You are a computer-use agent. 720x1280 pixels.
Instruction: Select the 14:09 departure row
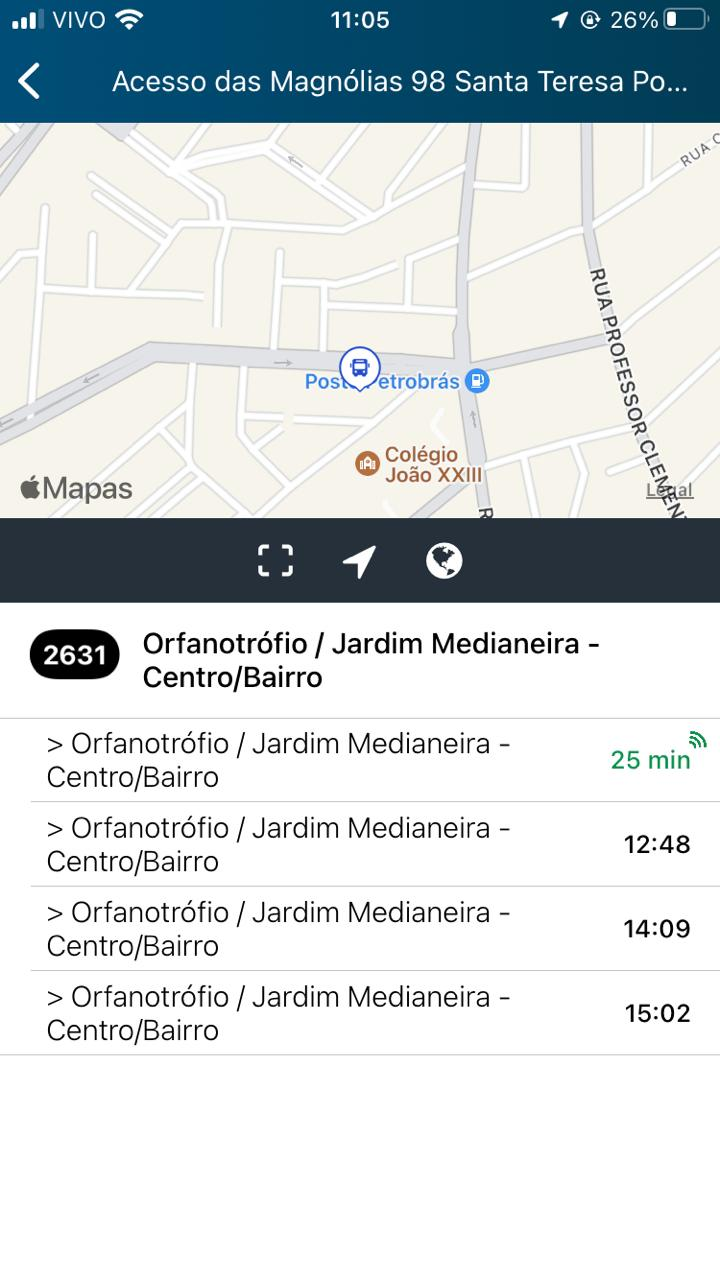(360, 928)
